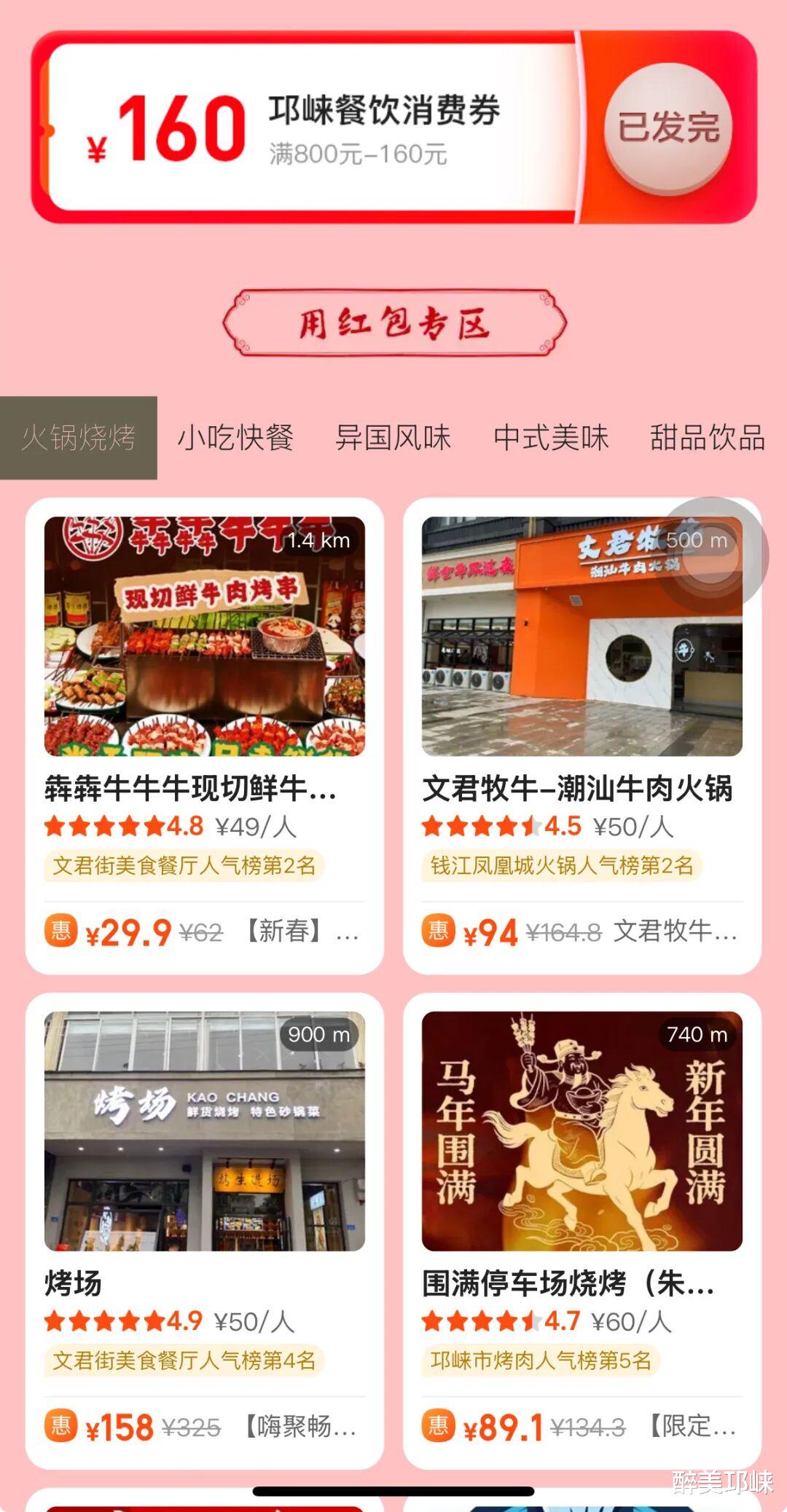
Task: Tap the 已发完 coupon button
Action: pyautogui.click(x=667, y=127)
